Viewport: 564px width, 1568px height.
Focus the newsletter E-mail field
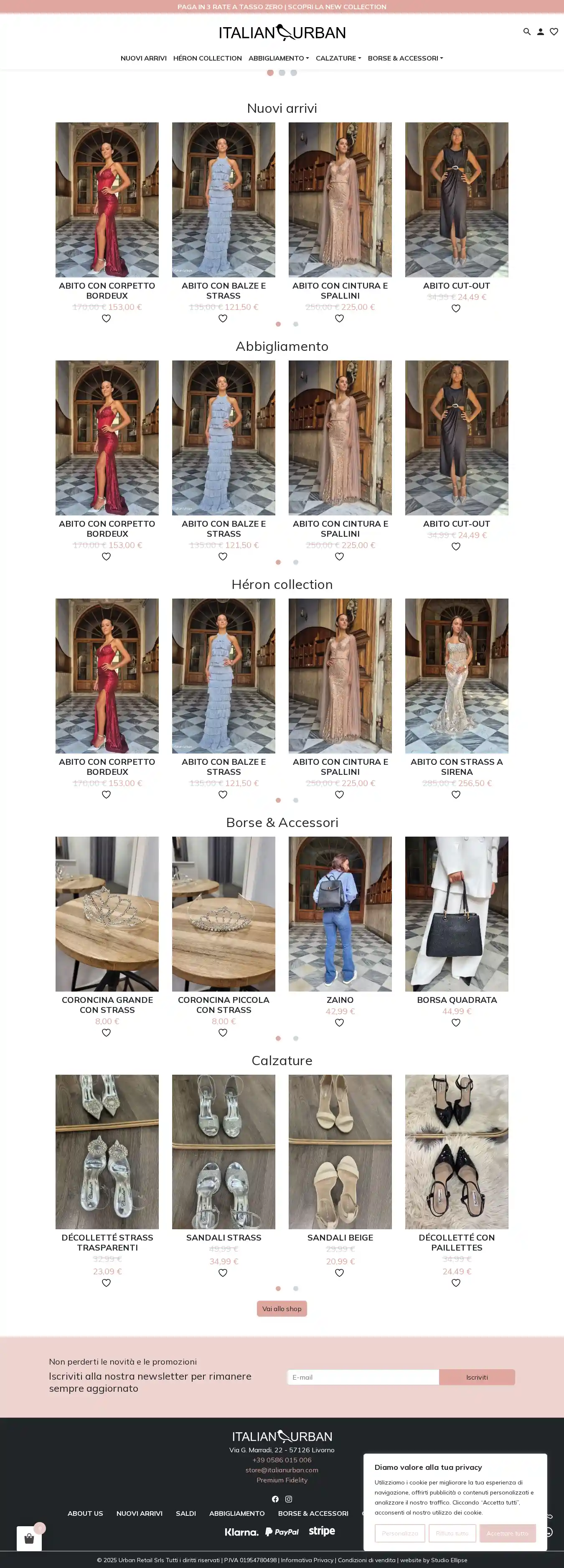pyautogui.click(x=362, y=1378)
